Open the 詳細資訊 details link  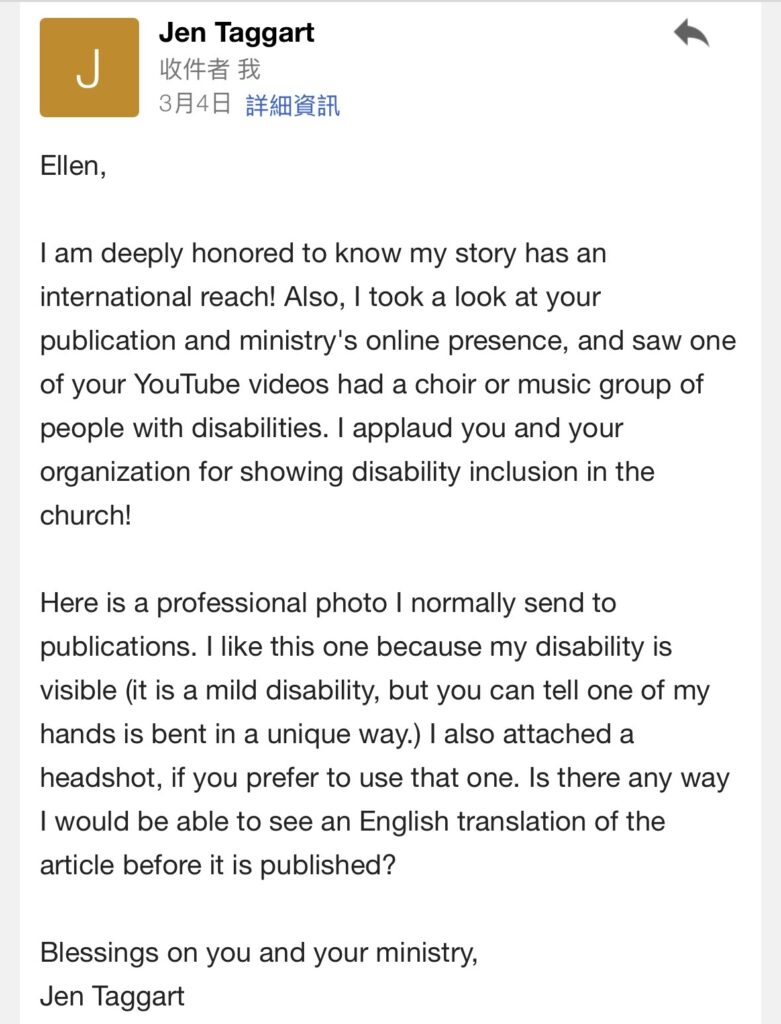pos(293,105)
